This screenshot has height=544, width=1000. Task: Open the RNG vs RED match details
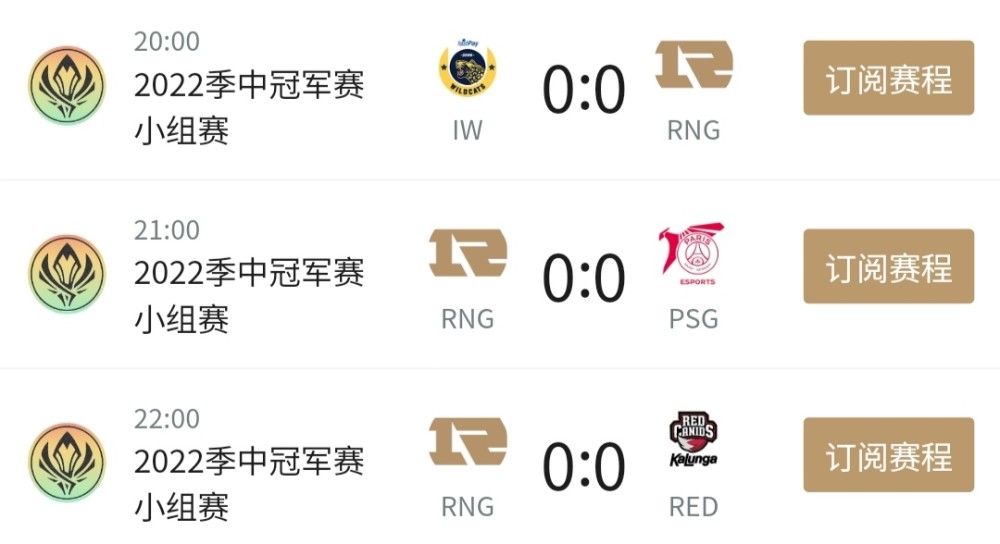583,466
